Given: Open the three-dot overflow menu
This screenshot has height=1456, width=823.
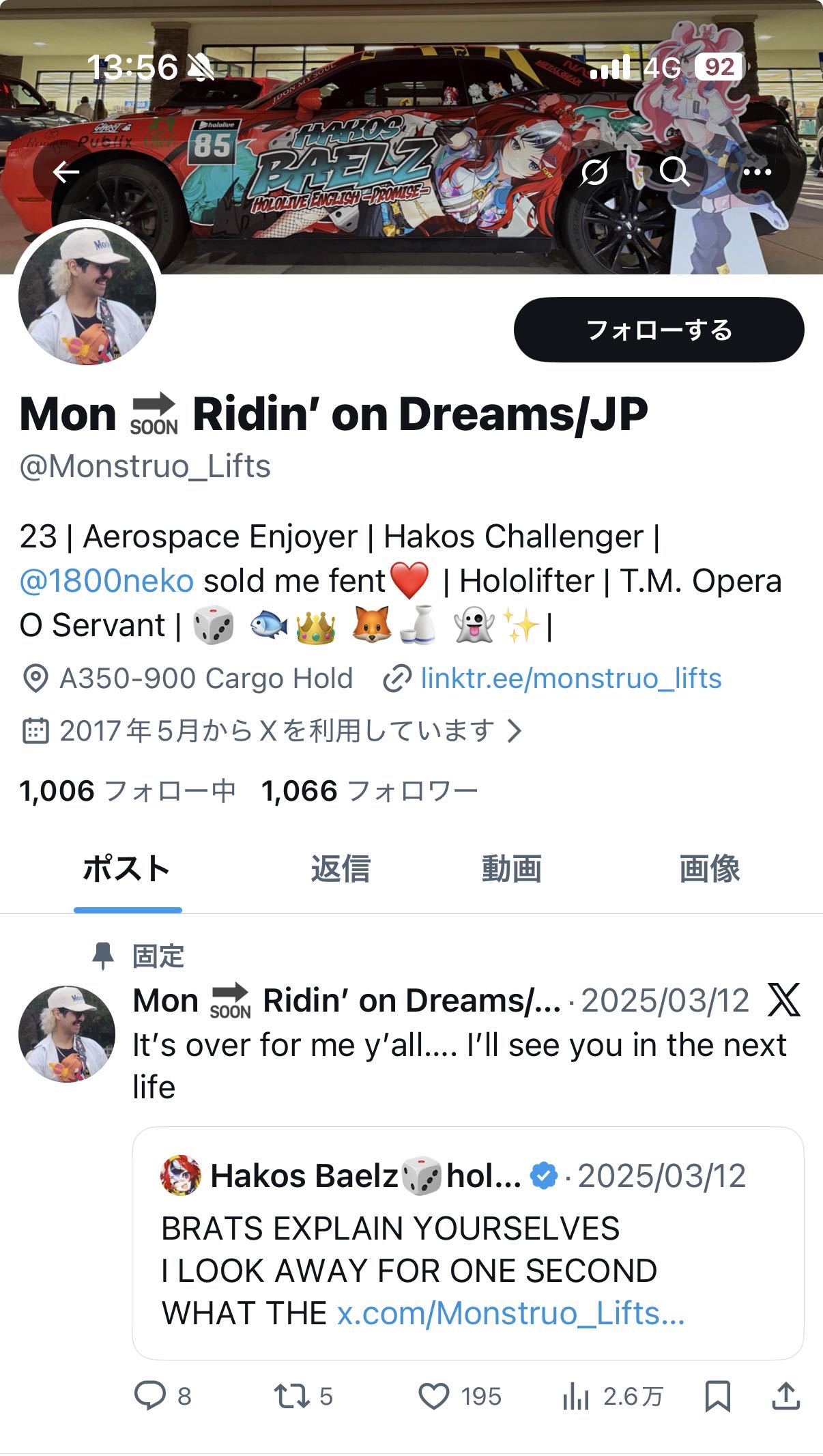Looking at the screenshot, I should coord(757,172).
